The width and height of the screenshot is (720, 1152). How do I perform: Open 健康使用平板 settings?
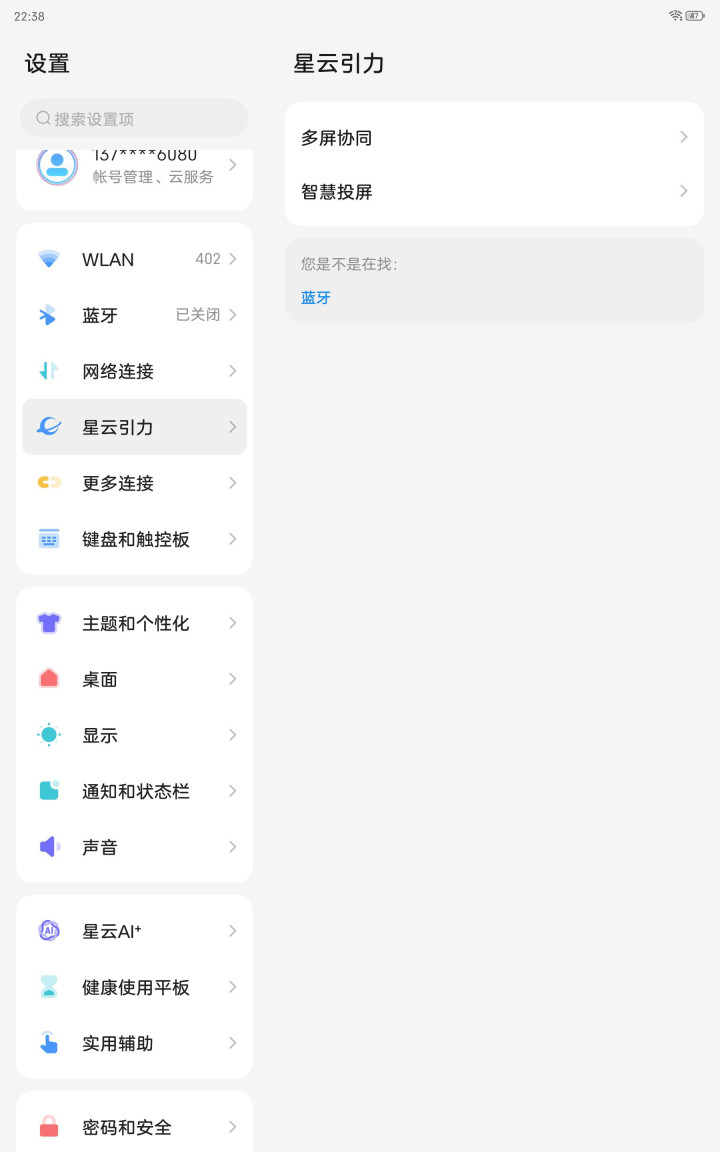[134, 987]
